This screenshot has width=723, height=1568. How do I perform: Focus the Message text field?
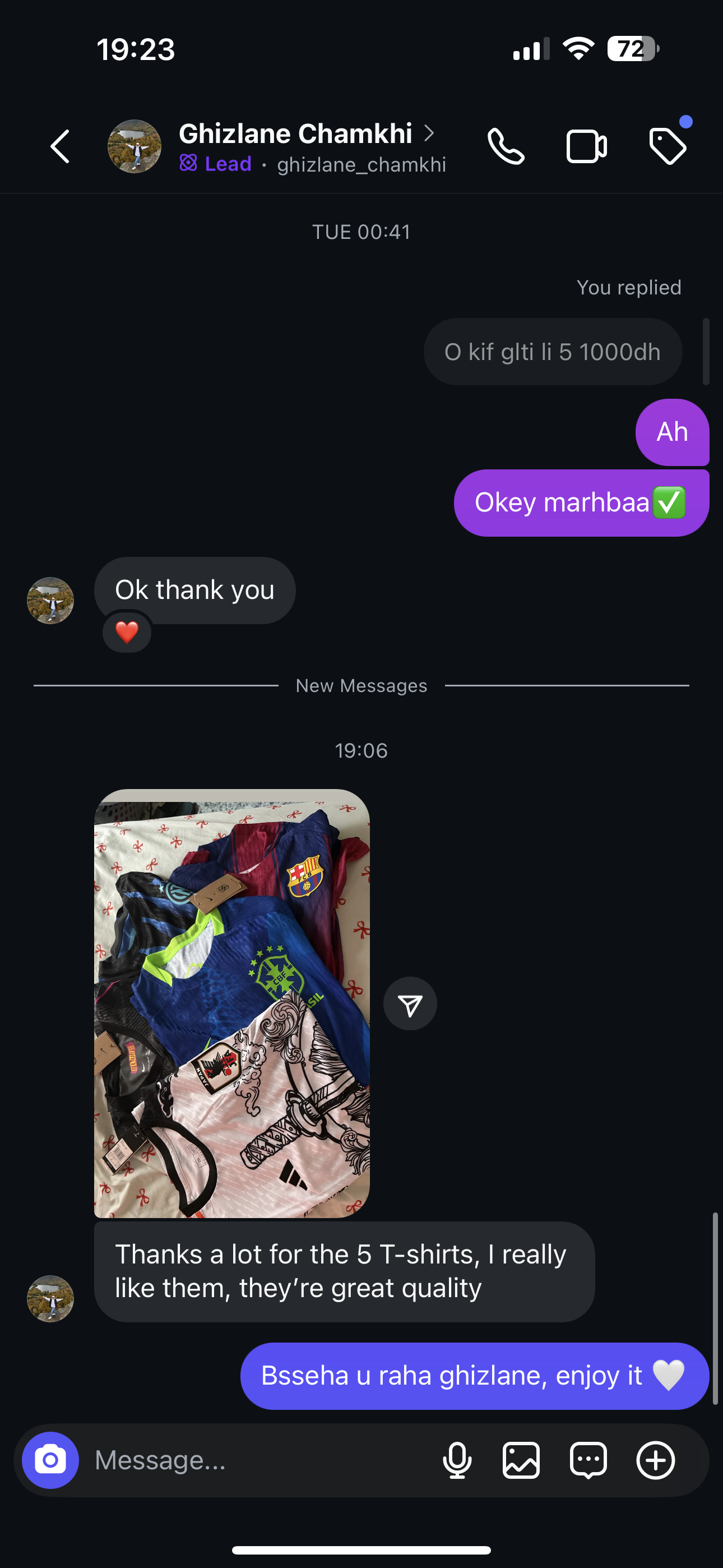(256, 1460)
